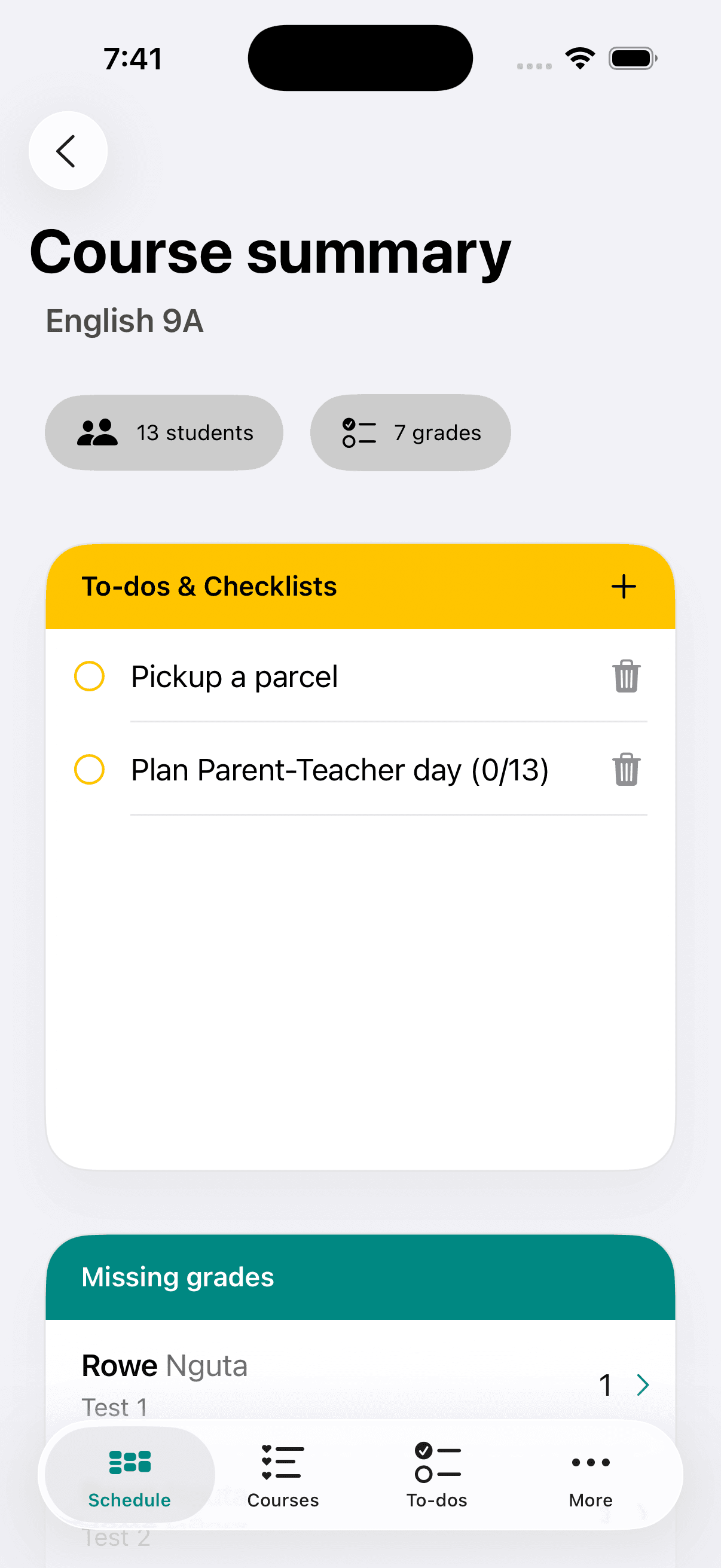Delete the Plan Parent-Teacher day to-do
721x1568 pixels.
625,770
